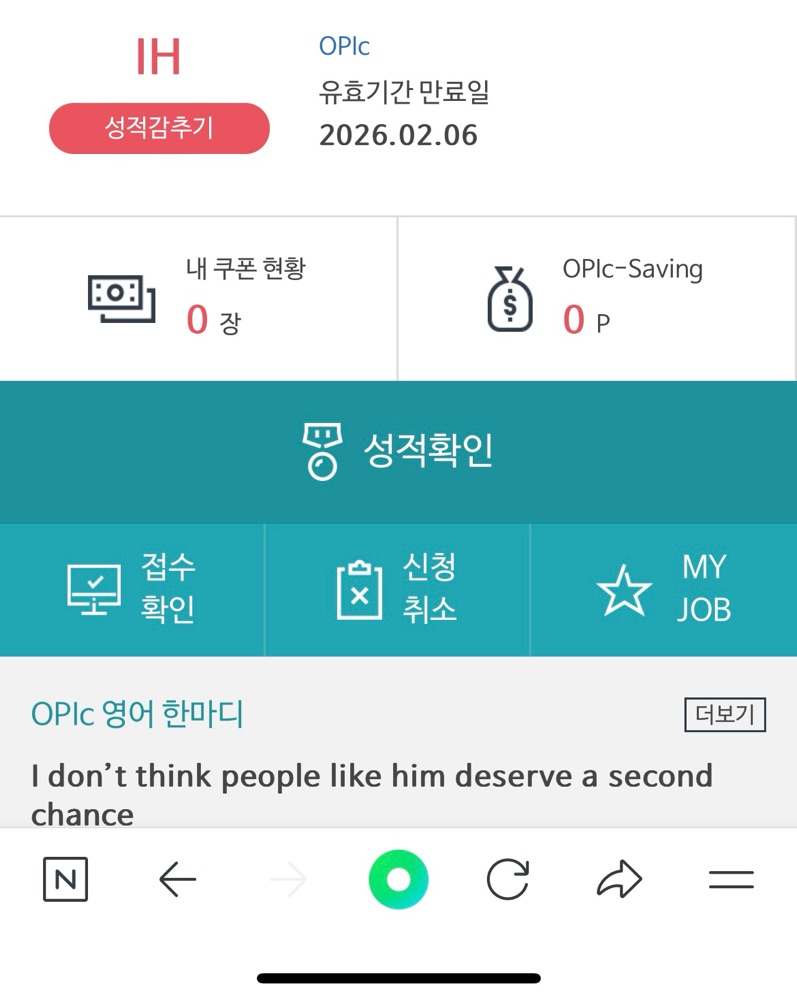Tap 더보기 for OPIc 영어 한마디
Screen dimensions: 797x1000
[725, 714]
